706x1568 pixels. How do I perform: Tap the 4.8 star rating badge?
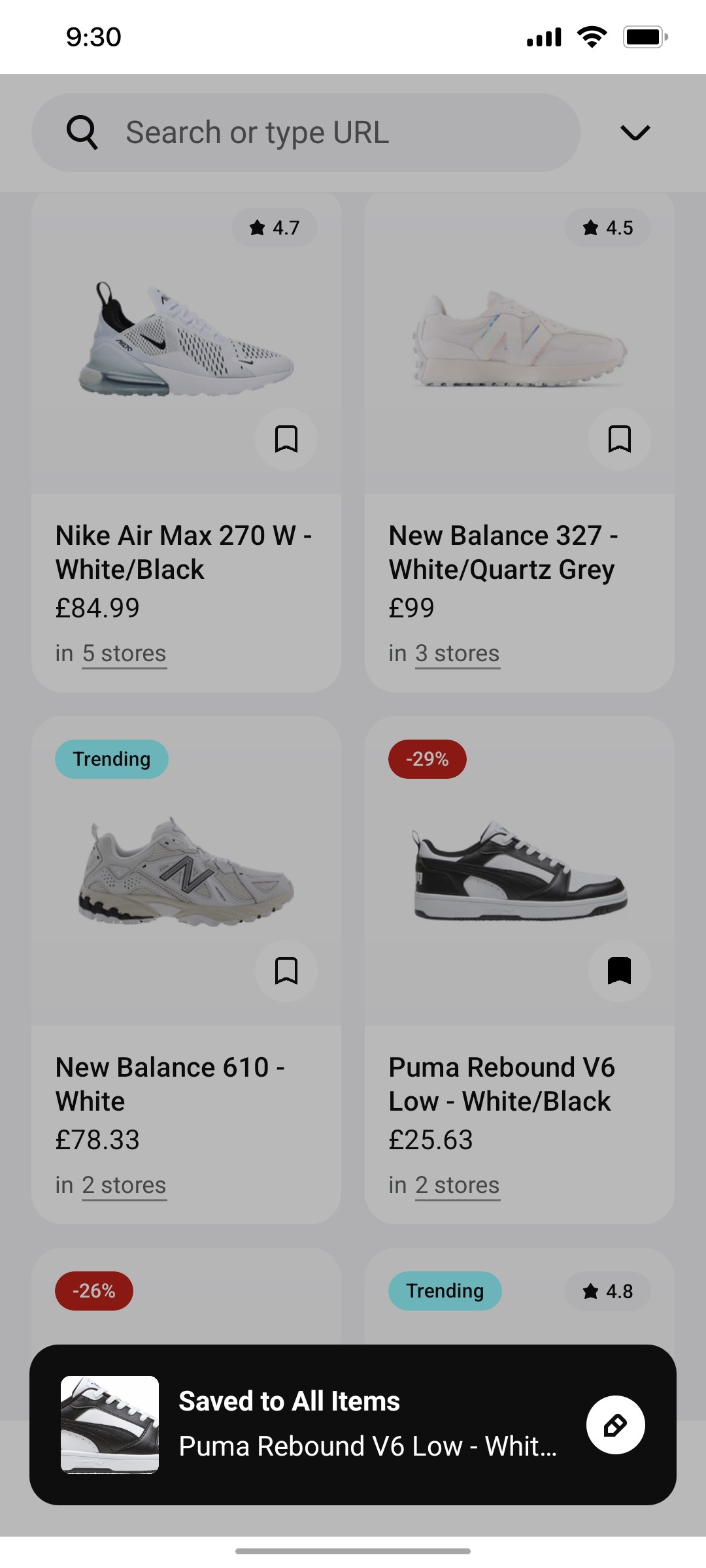(x=609, y=1290)
